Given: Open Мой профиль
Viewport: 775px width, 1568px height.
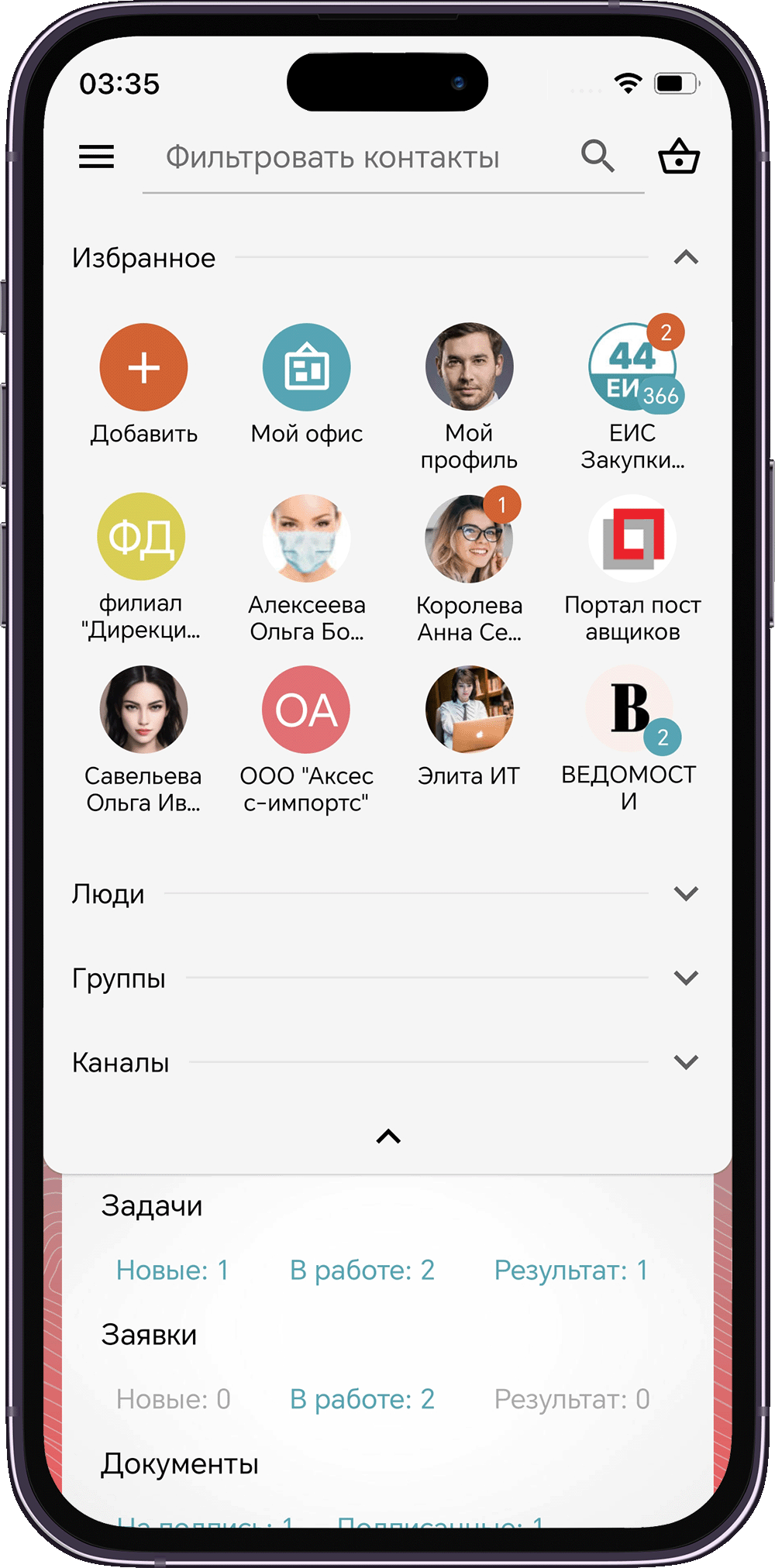Looking at the screenshot, I should coord(469,367).
